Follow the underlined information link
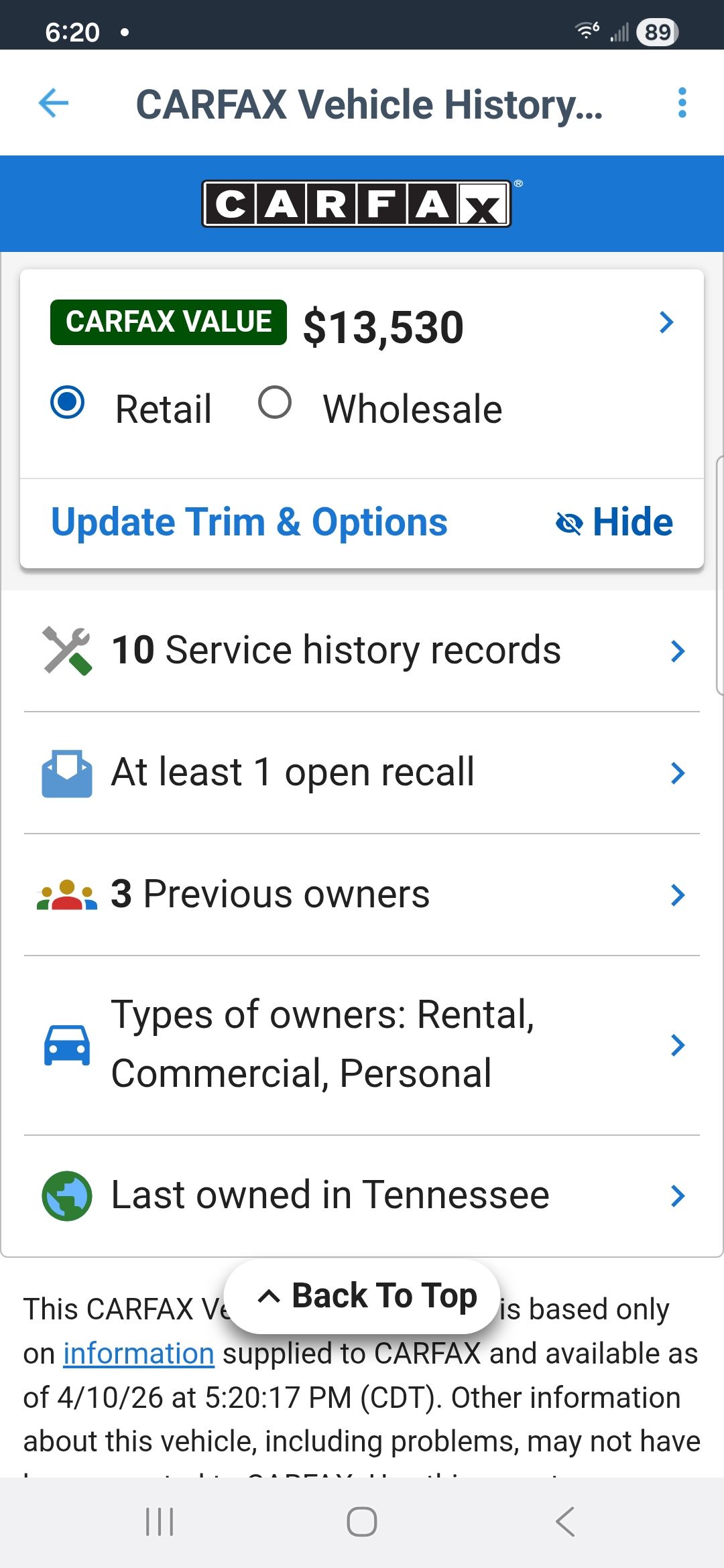 [x=139, y=1354]
